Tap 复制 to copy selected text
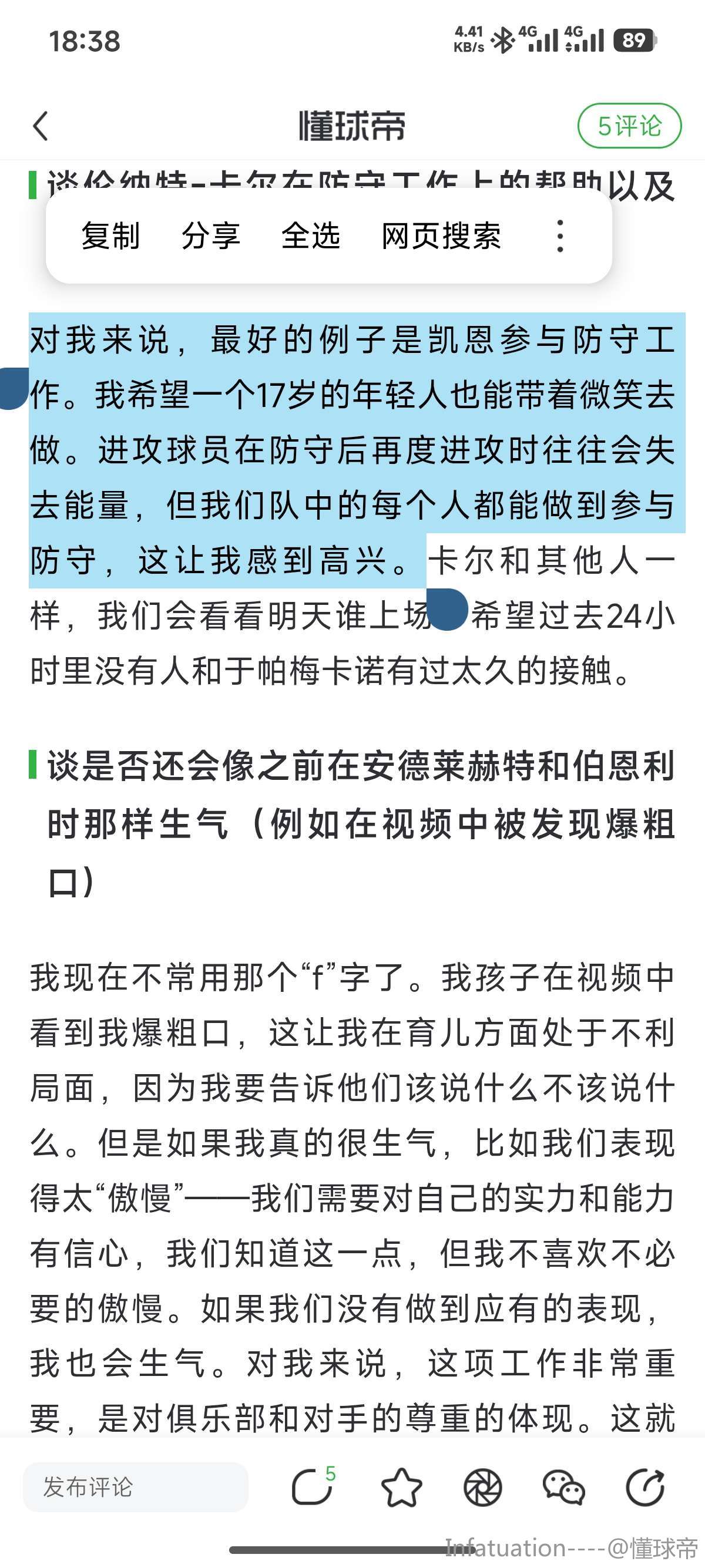This screenshot has width=705, height=1568. point(110,236)
